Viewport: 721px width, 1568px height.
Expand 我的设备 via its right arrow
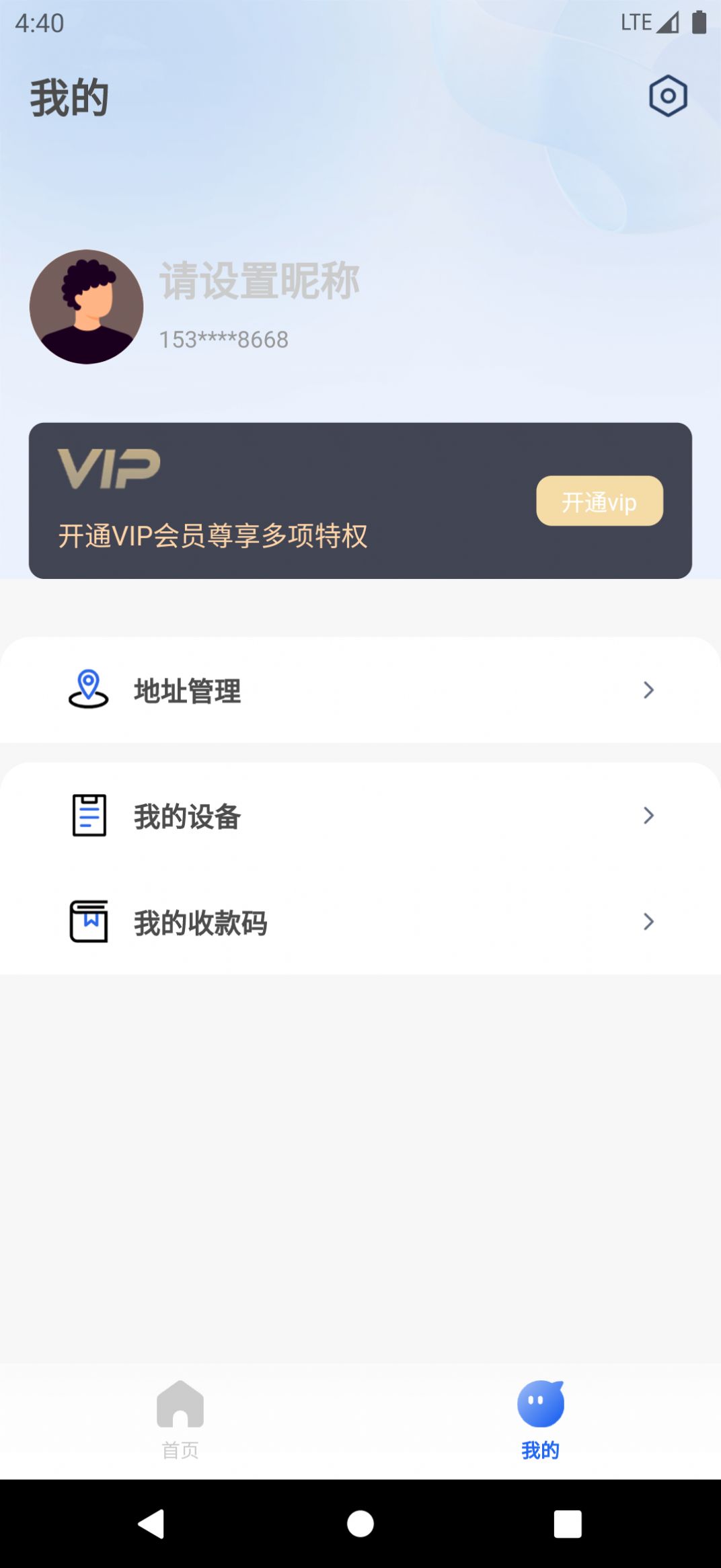coord(648,816)
